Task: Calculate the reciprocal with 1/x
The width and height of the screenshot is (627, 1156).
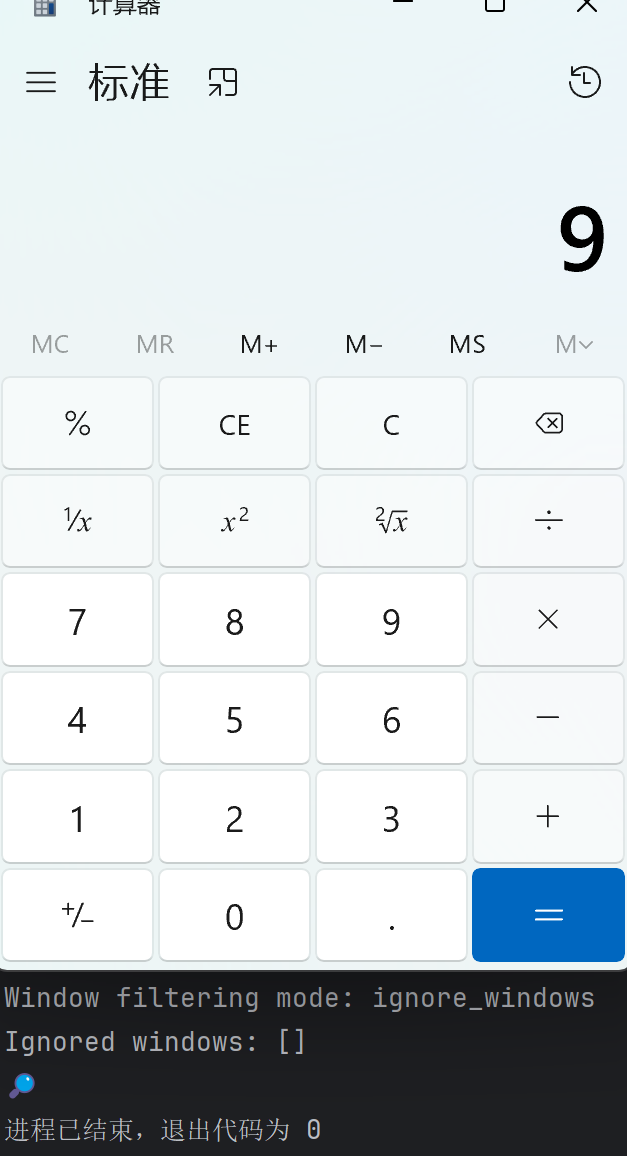Action: pyautogui.click(x=78, y=521)
